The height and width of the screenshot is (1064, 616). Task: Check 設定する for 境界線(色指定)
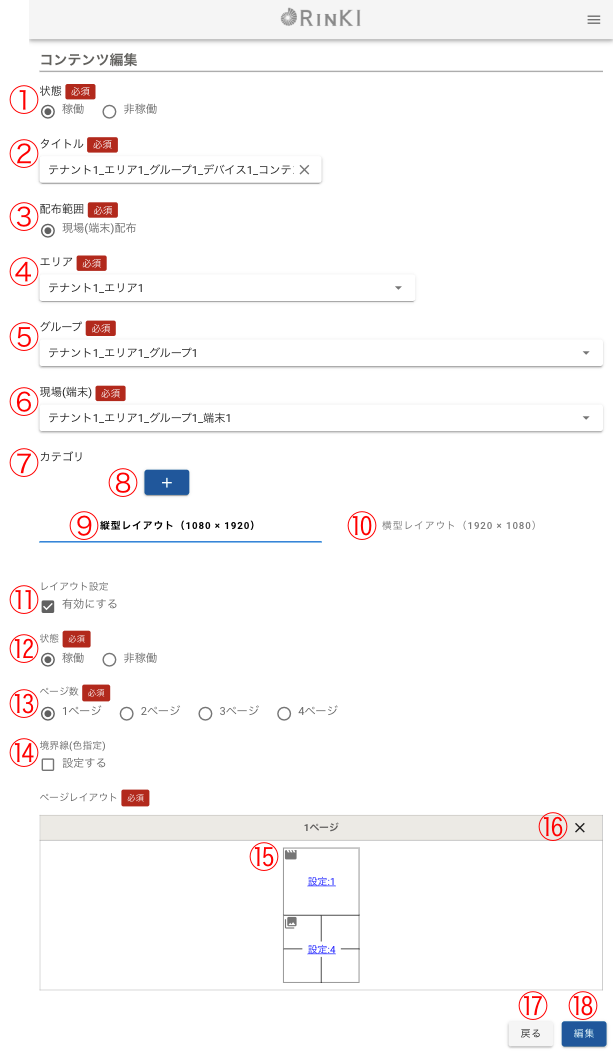coord(48,765)
